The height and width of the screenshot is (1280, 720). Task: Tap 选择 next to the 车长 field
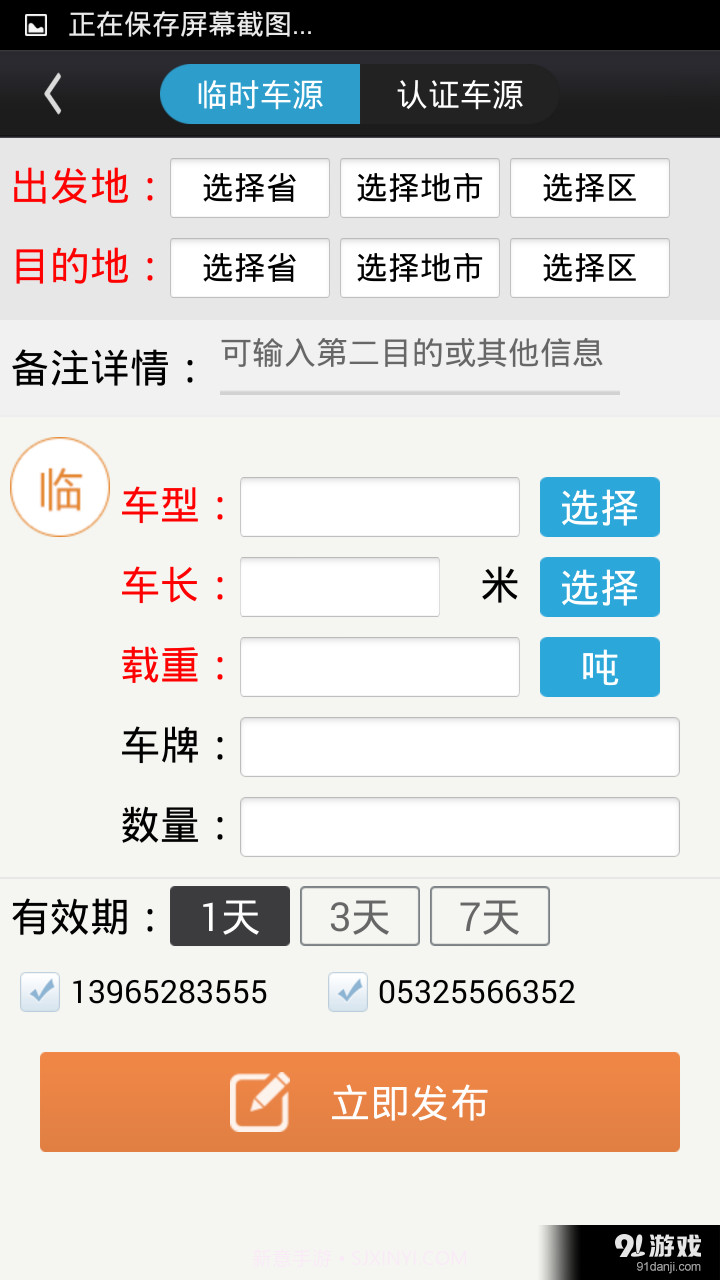click(x=599, y=587)
